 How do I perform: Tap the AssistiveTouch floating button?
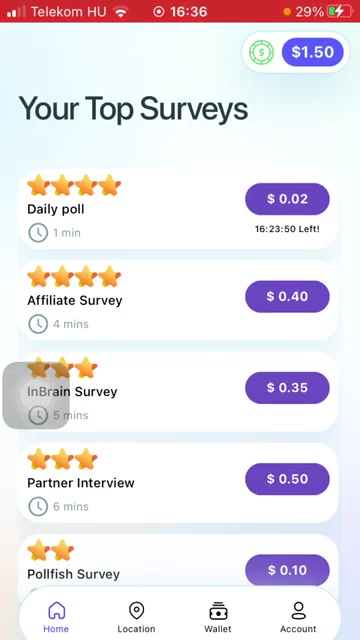[x=36, y=396]
